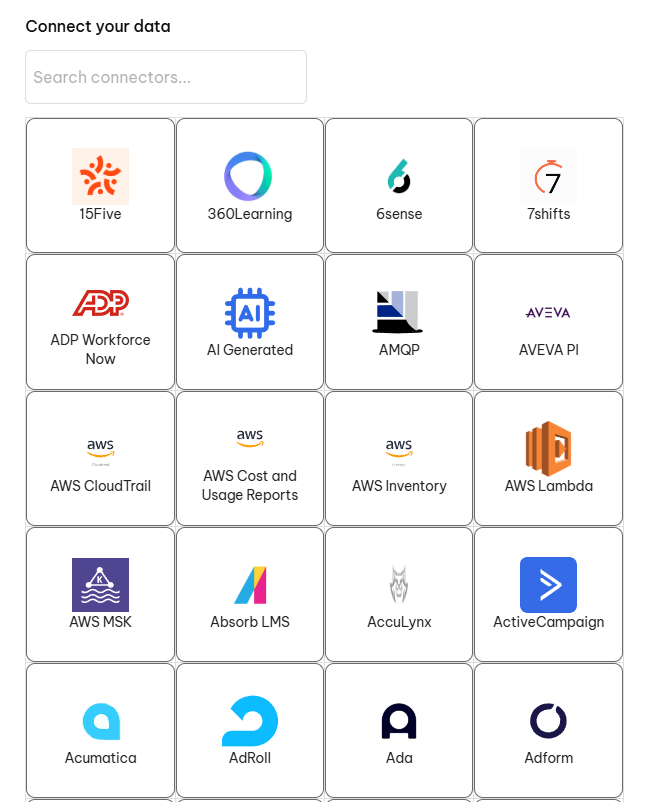Select the Absorb LMS connector
This screenshot has height=802, width=649.
pyautogui.click(x=250, y=594)
